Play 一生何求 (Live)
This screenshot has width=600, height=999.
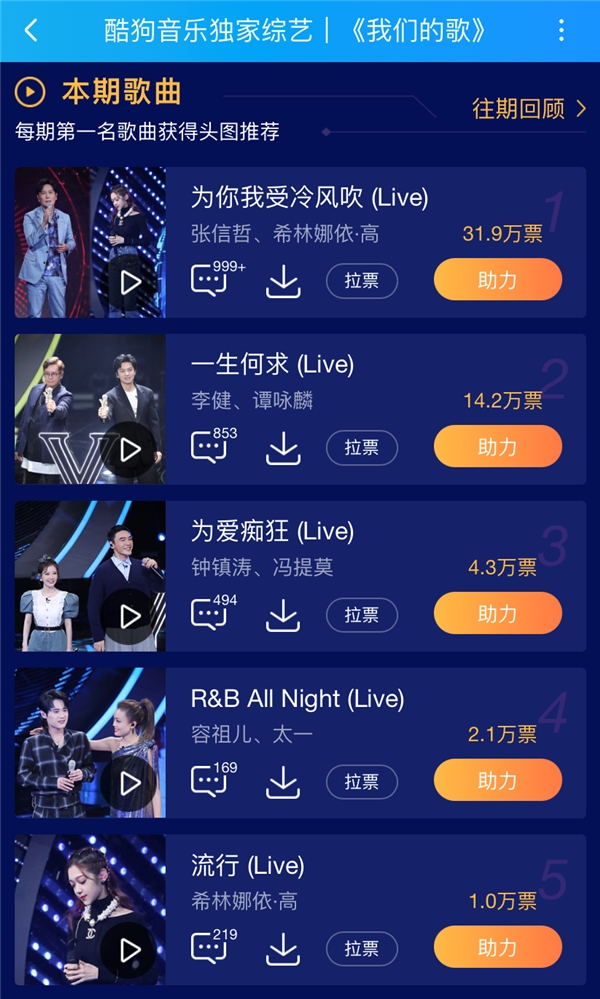pos(131,450)
